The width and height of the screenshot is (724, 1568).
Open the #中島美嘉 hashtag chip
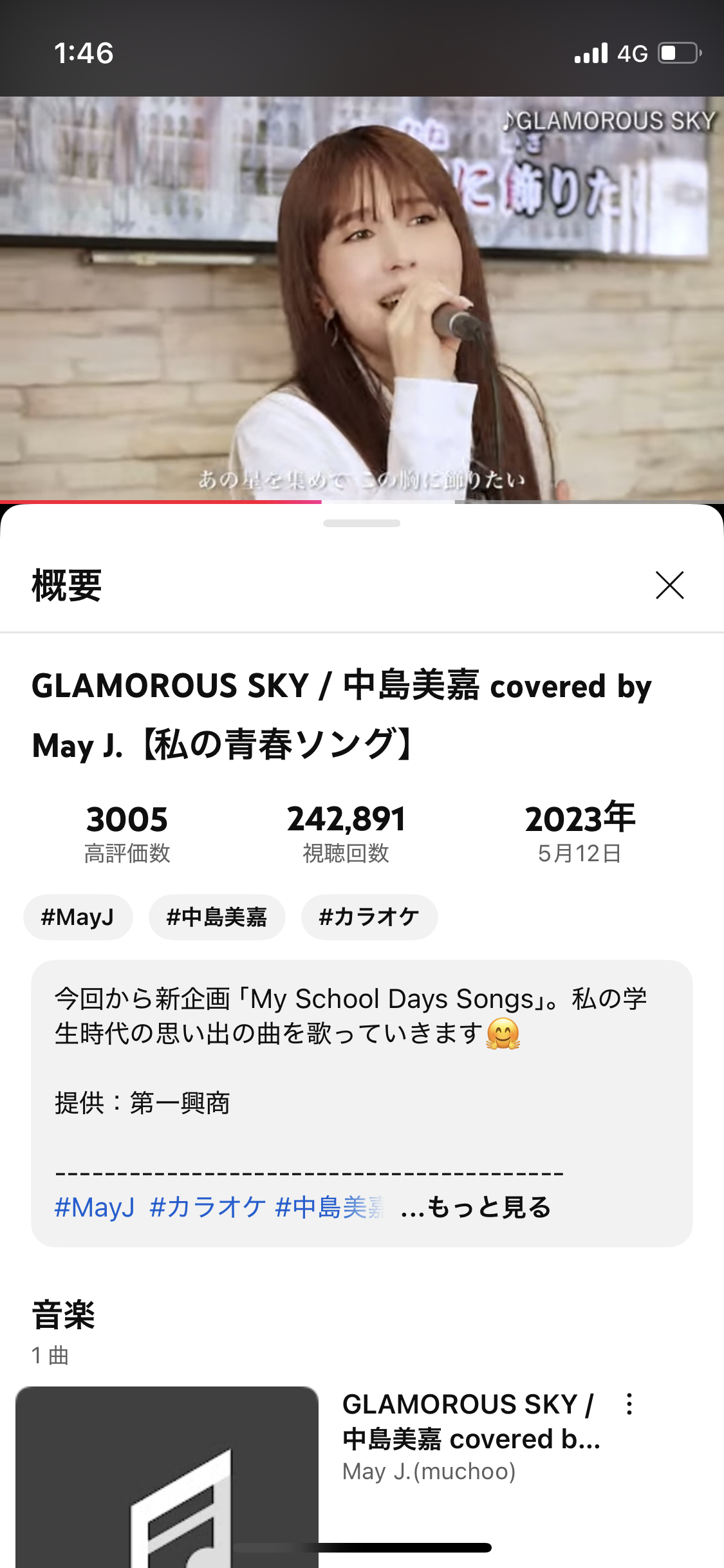(217, 917)
